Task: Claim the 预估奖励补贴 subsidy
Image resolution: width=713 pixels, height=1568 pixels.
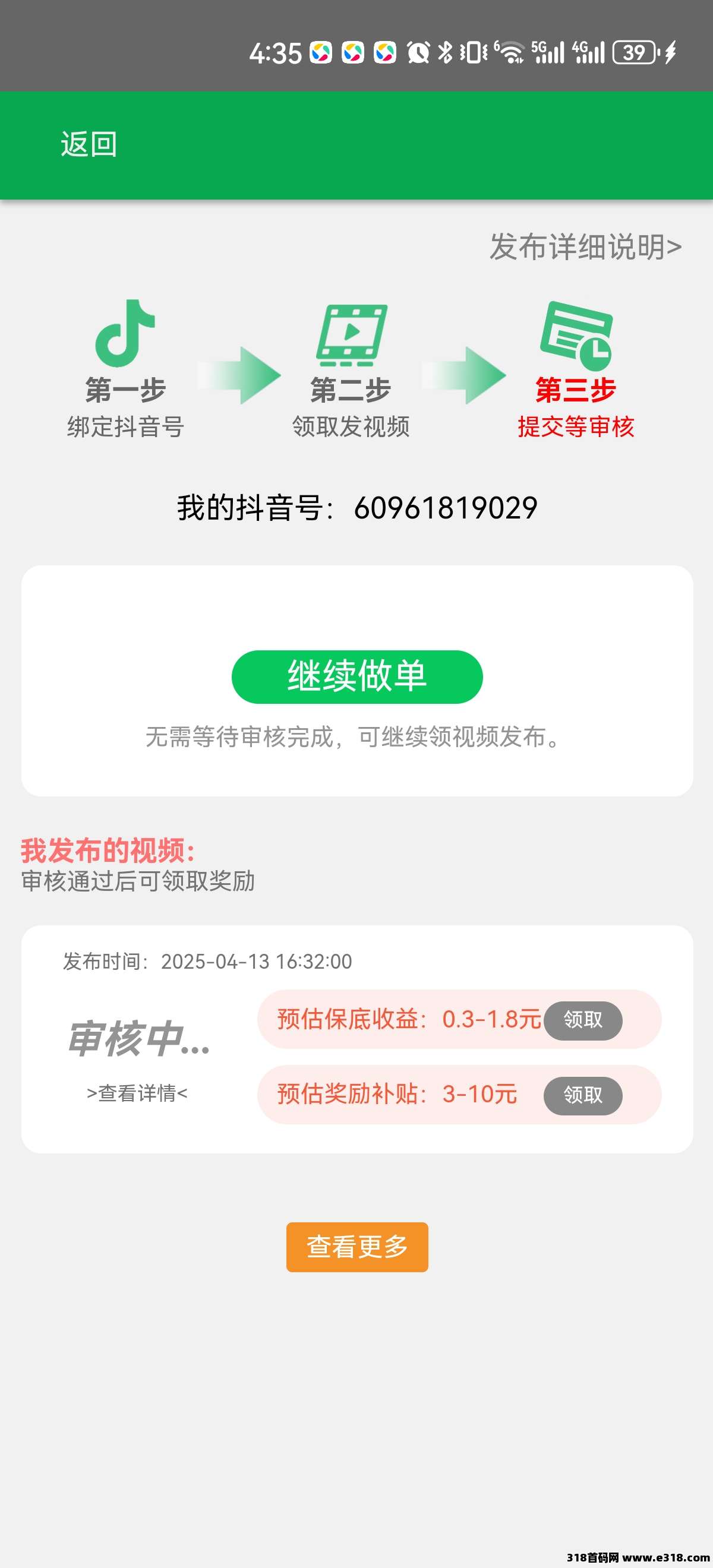Action: [583, 1096]
